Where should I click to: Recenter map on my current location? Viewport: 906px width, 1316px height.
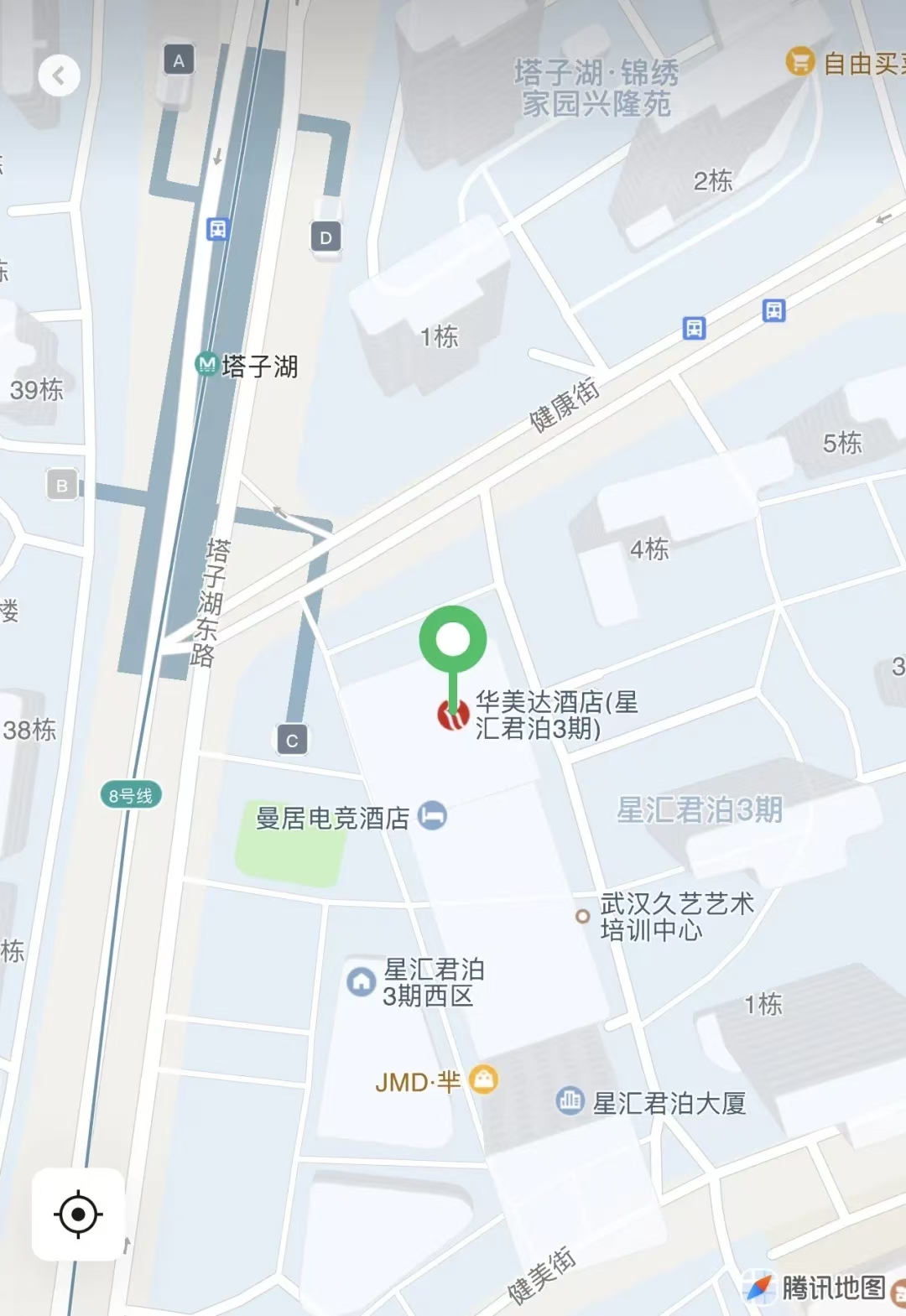[78, 1214]
